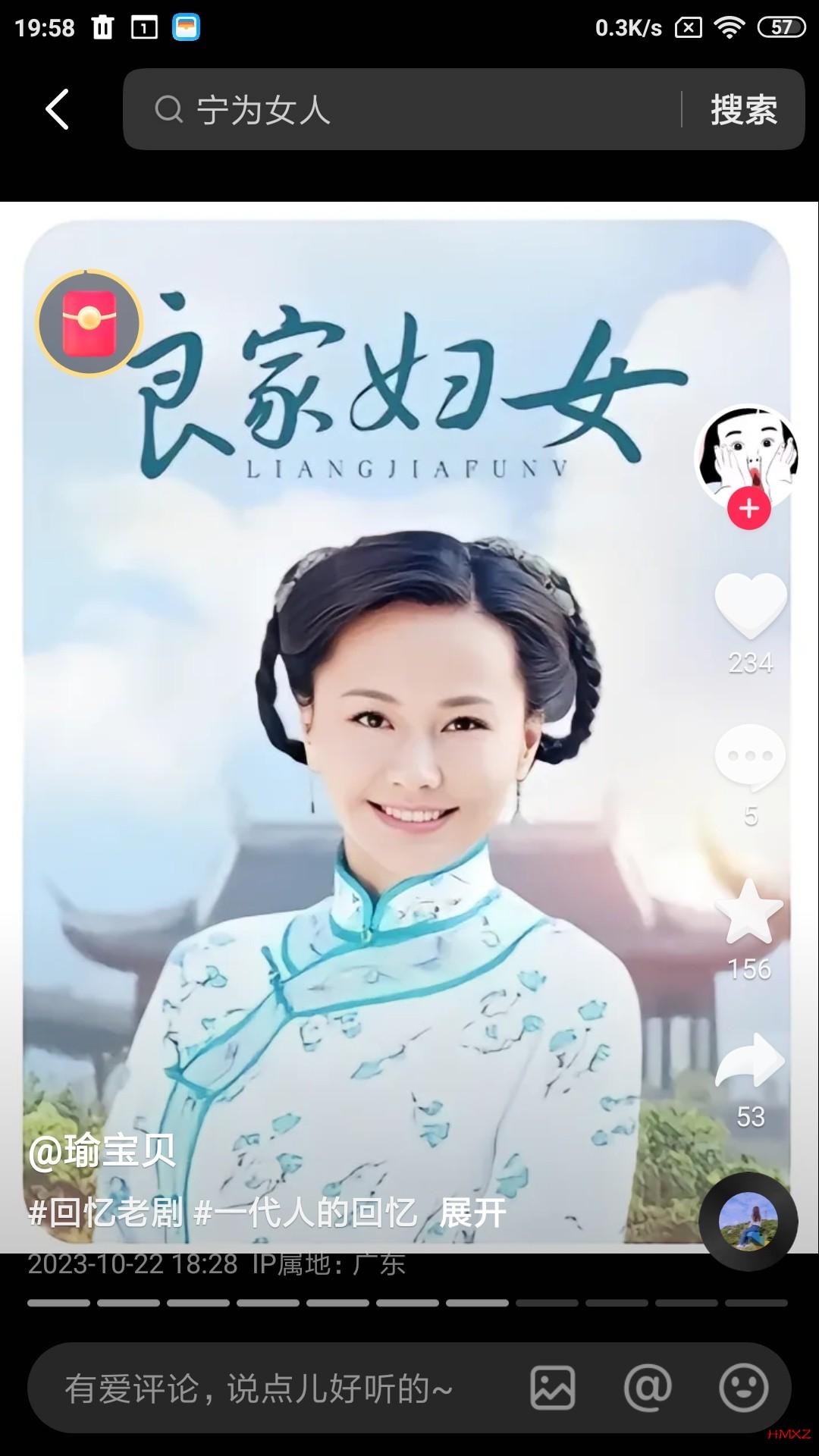Tap the search field showing 宁为女人

(402, 109)
